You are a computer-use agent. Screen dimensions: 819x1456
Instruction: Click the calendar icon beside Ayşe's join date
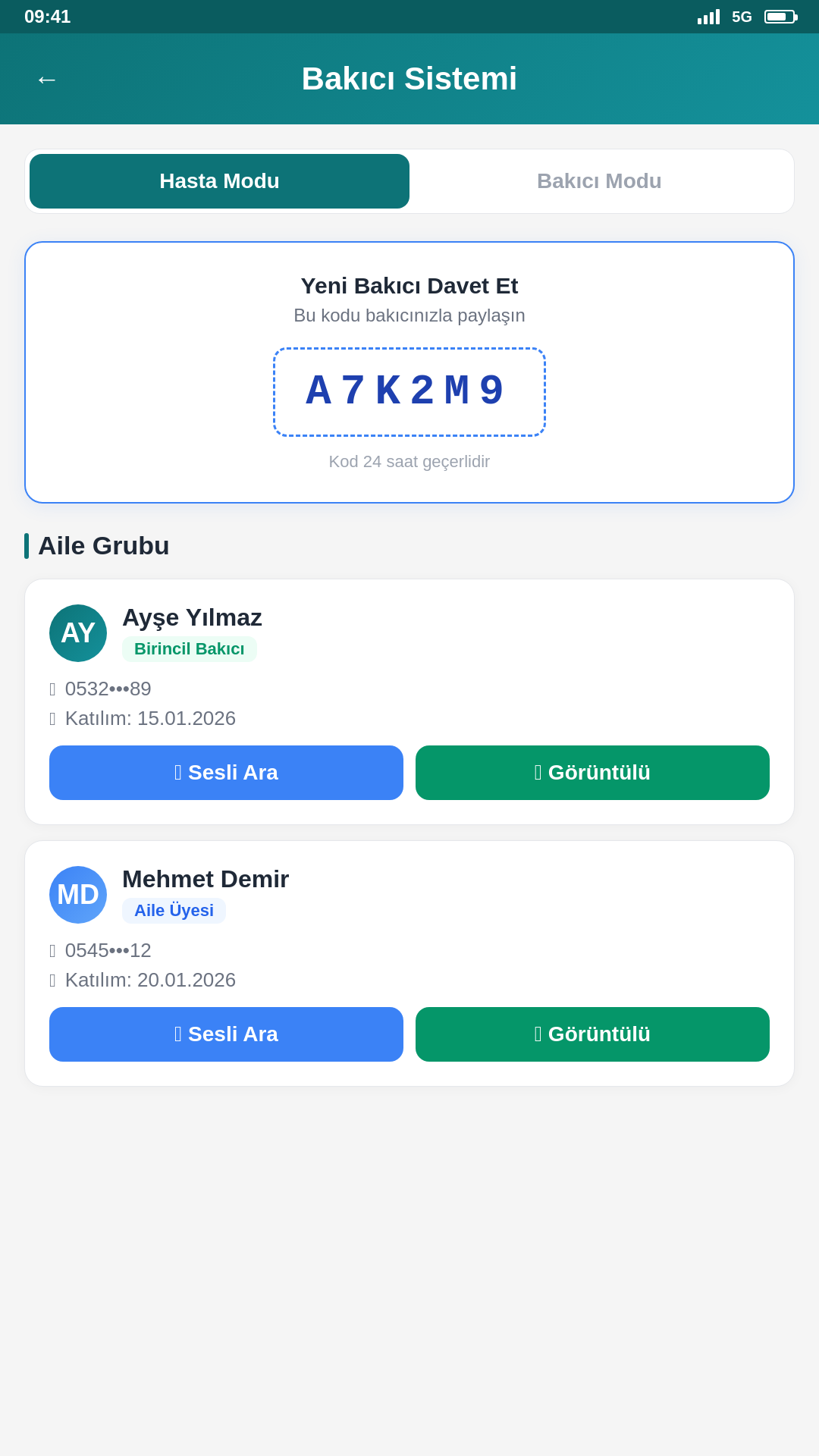[x=52, y=718]
